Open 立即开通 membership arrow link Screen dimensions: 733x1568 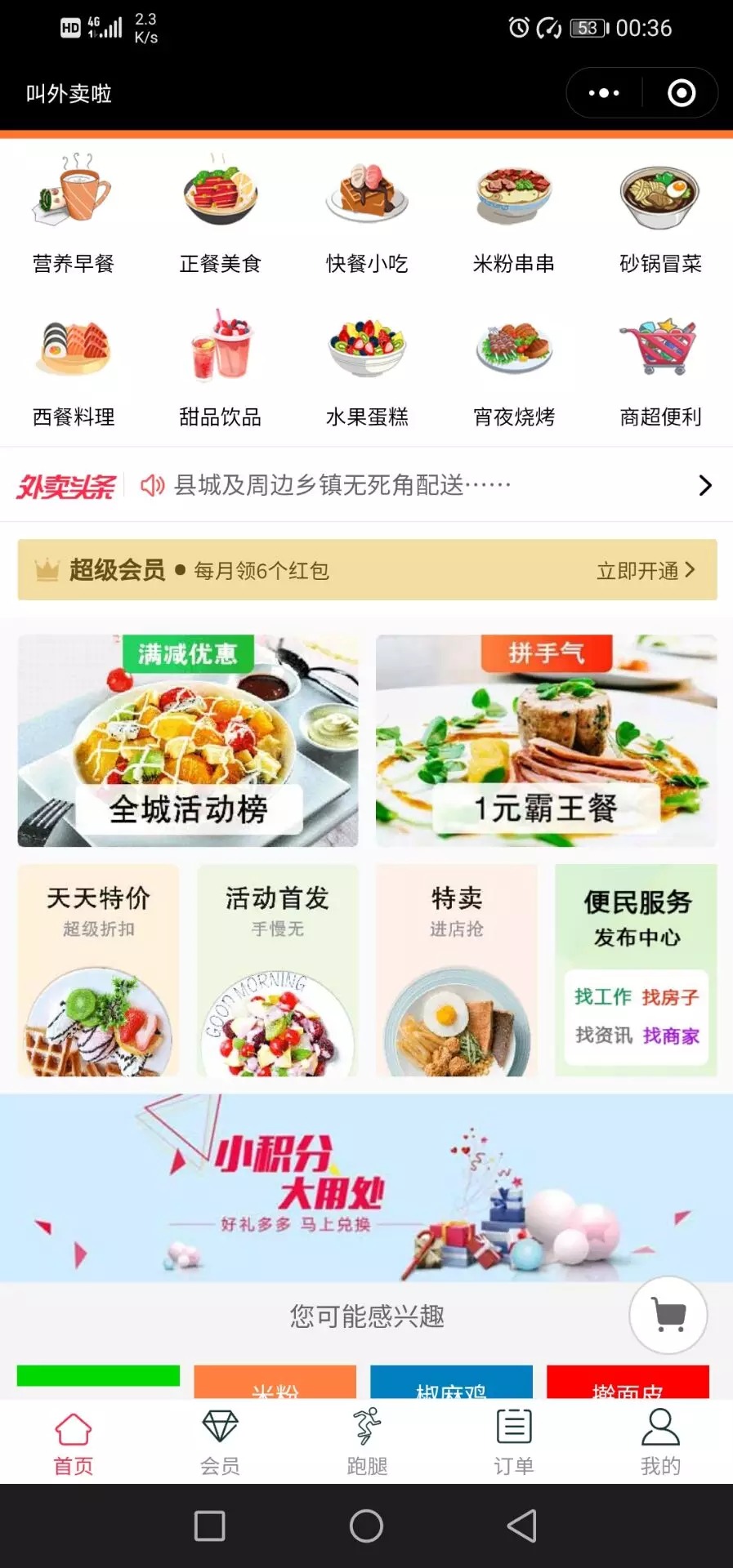pyautogui.click(x=645, y=570)
